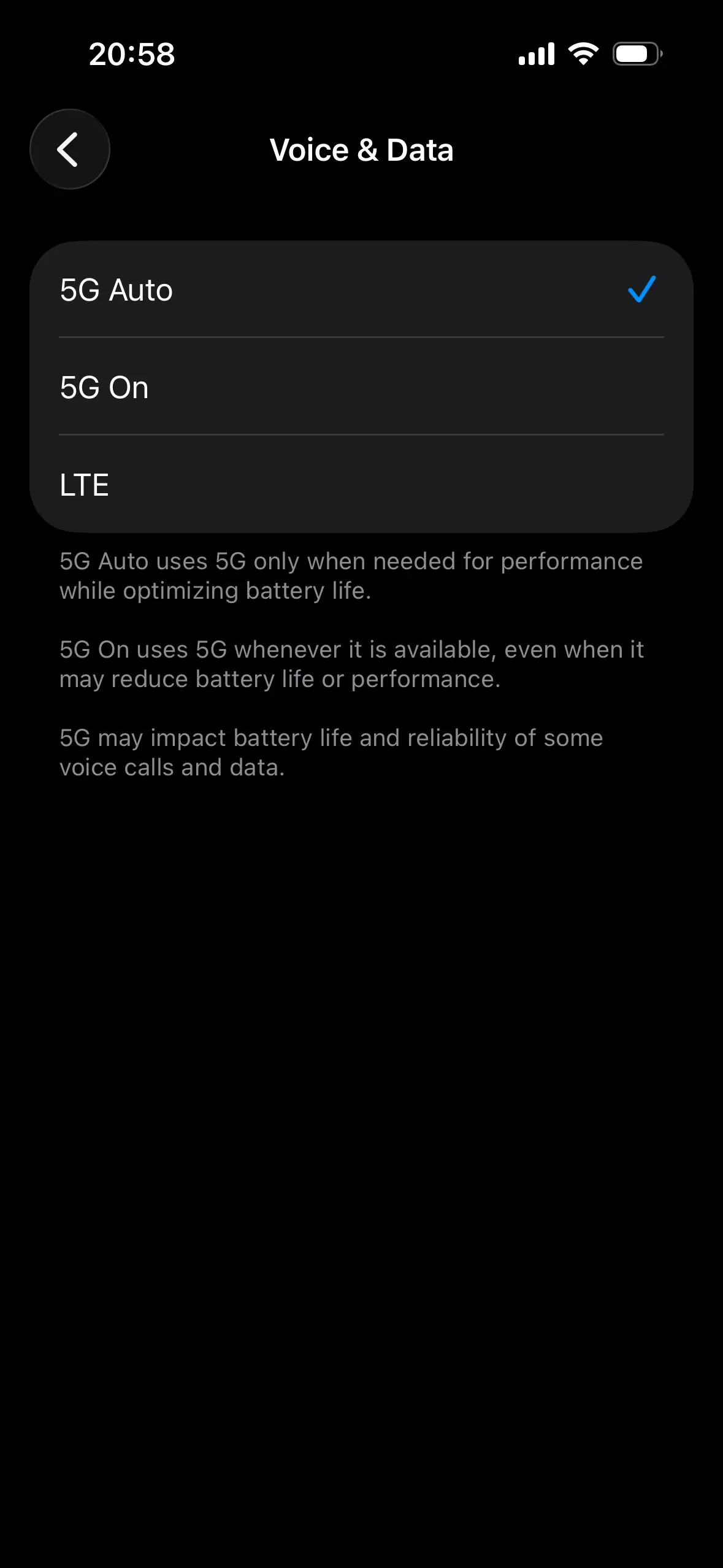The width and height of the screenshot is (723, 1568).
Task: Tap the Voice & Data title
Action: 361,149
